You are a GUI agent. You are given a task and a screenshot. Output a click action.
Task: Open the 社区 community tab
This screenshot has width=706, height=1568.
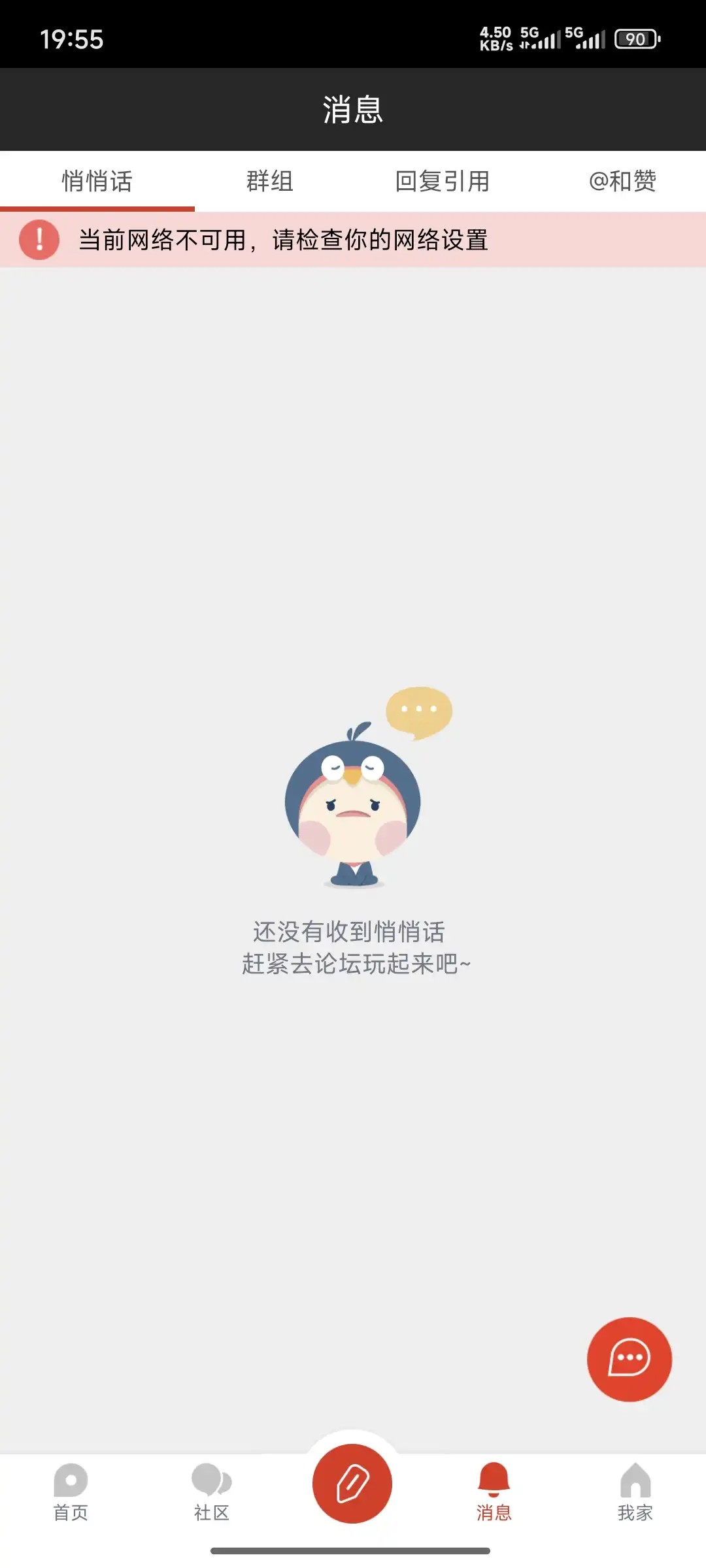coord(212,1494)
